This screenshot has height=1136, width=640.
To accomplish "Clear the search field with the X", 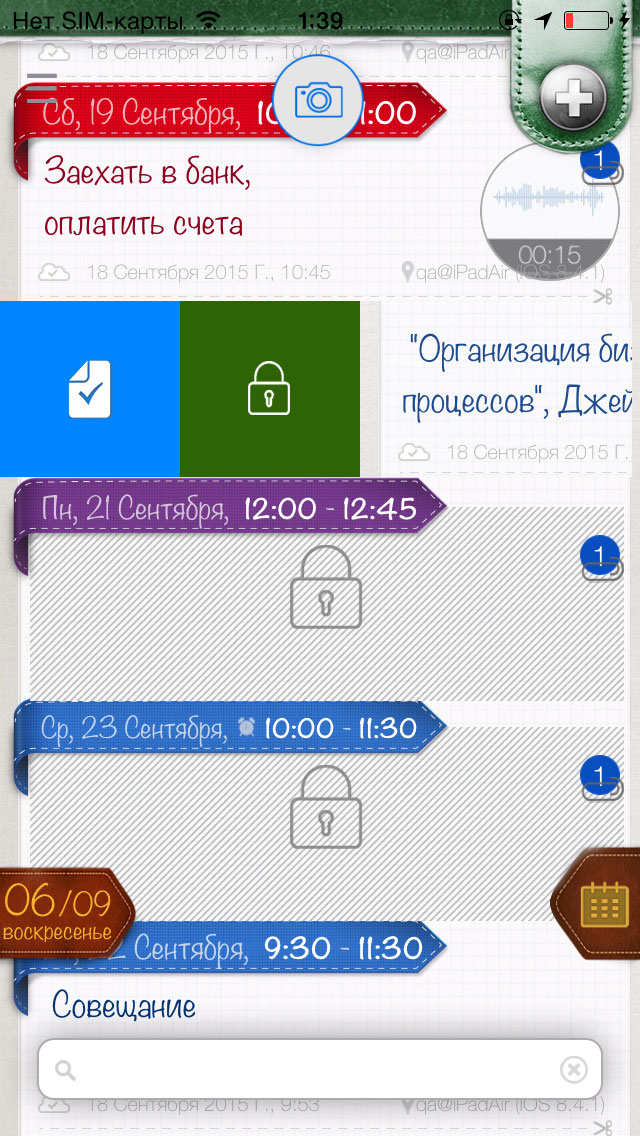I will pos(573,1069).
